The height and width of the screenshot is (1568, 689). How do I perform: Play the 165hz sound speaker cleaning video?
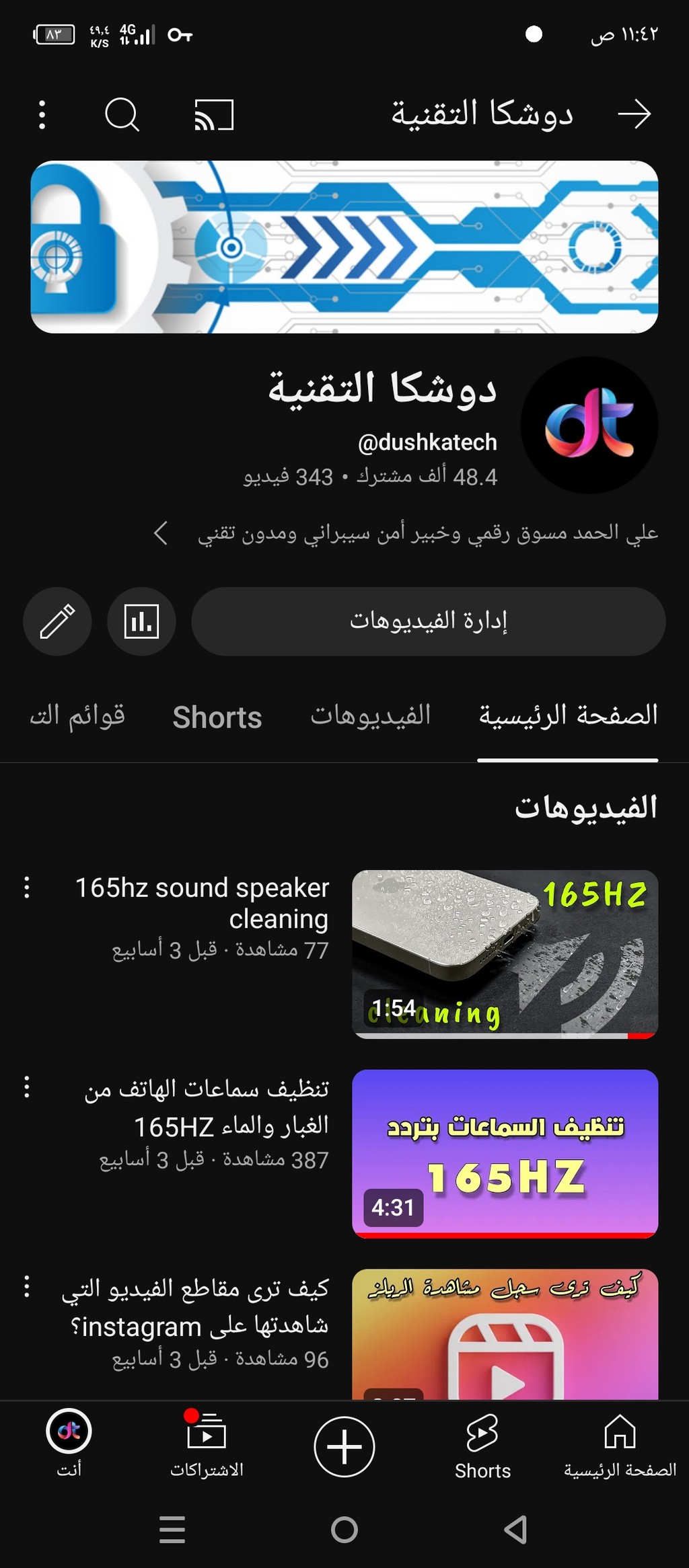tap(505, 954)
